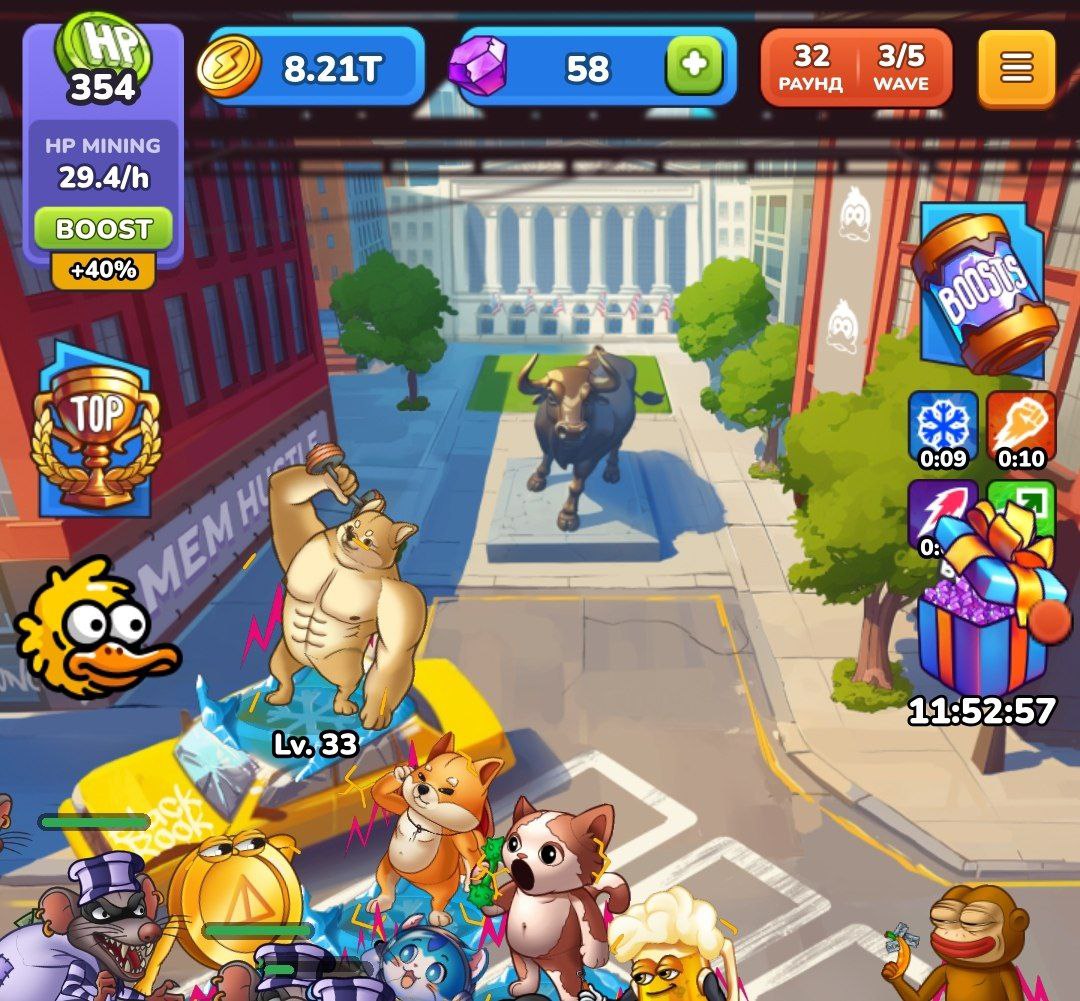Open the coin balance 8.21T
Viewport: 1080px width, 1001px height.
coord(312,67)
